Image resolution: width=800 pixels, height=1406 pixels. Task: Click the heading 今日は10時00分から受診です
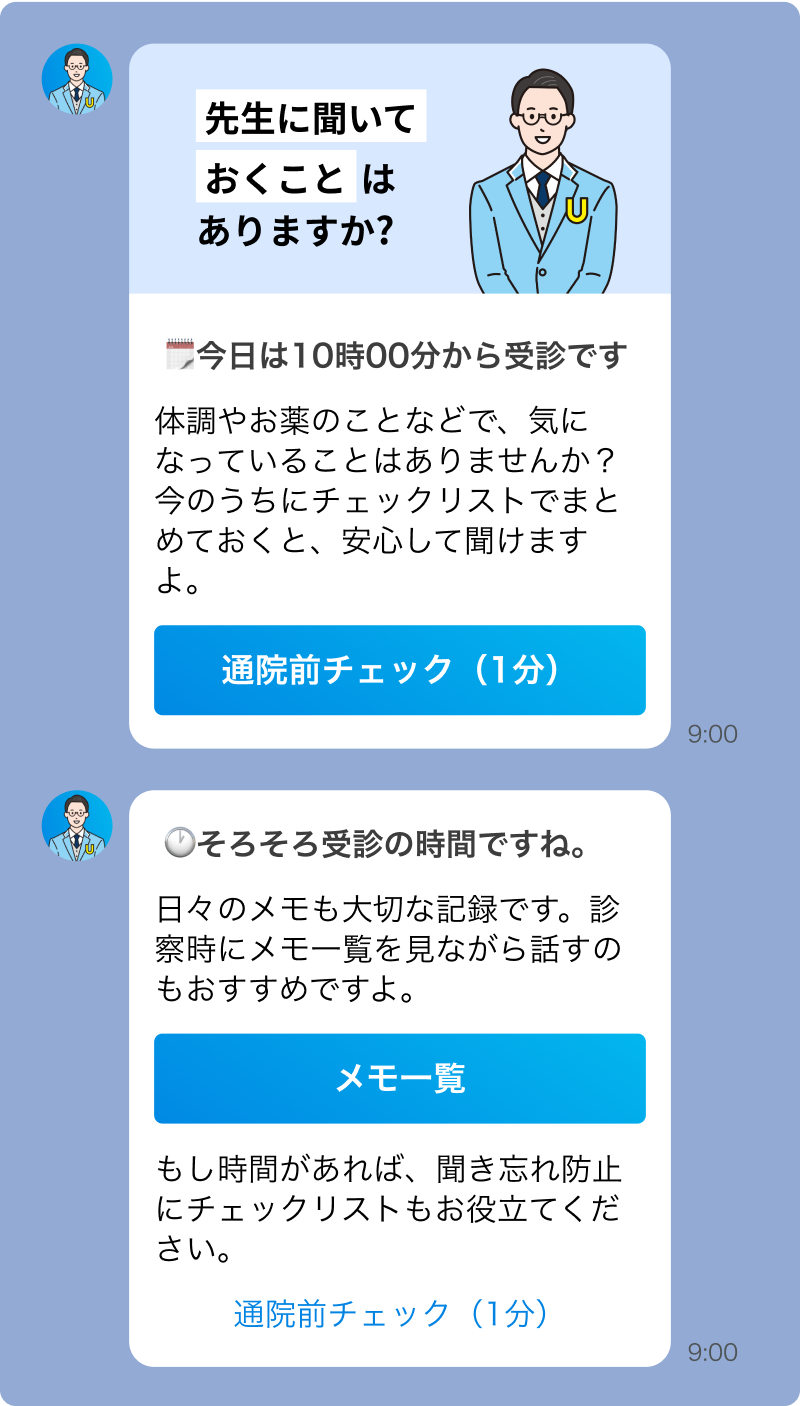[x=410, y=353]
